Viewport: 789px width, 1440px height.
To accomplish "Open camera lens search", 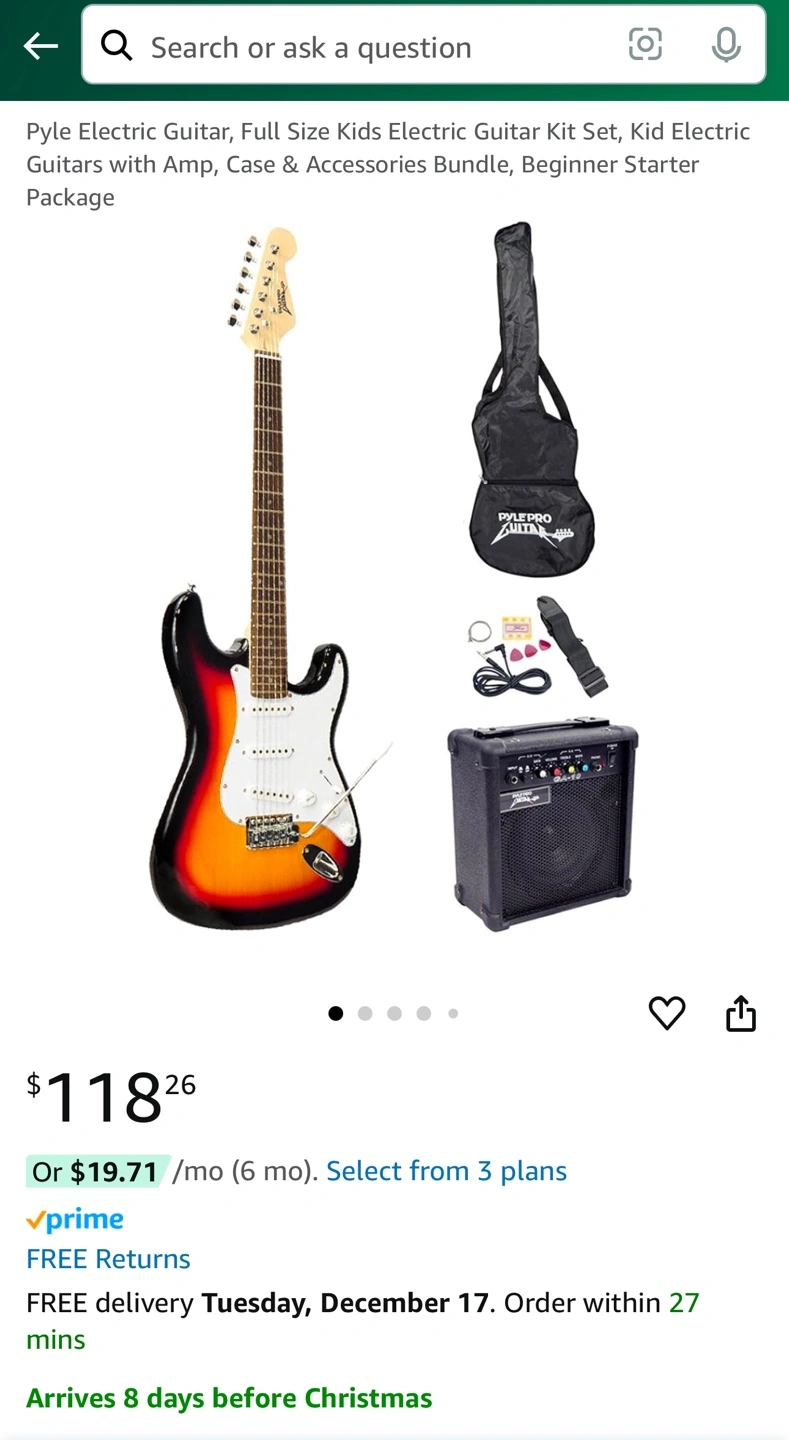I will tap(645, 44).
